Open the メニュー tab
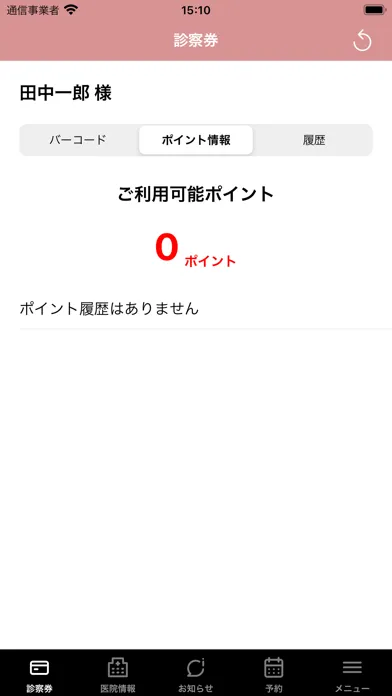This screenshot has width=392, height=696. click(352, 674)
